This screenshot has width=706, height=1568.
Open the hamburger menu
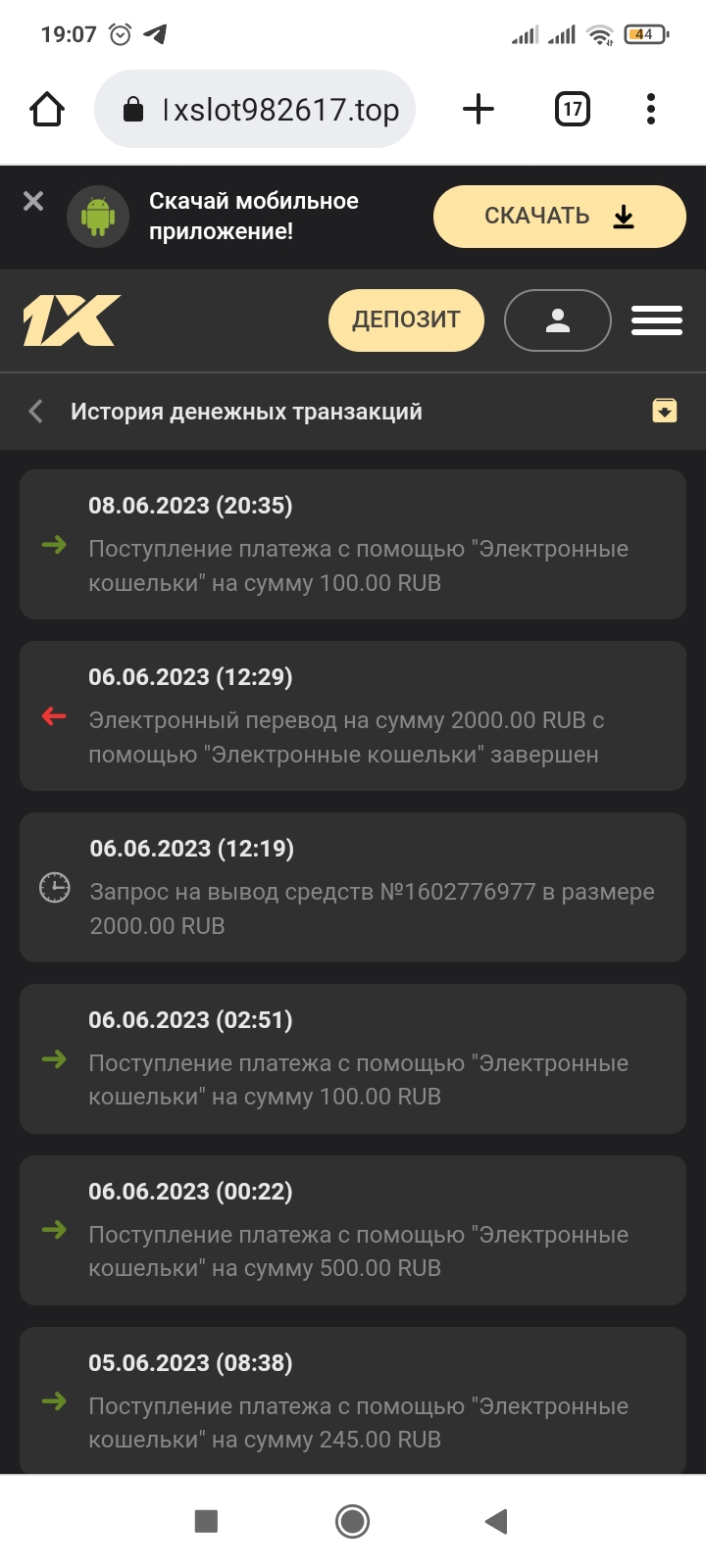click(x=657, y=320)
